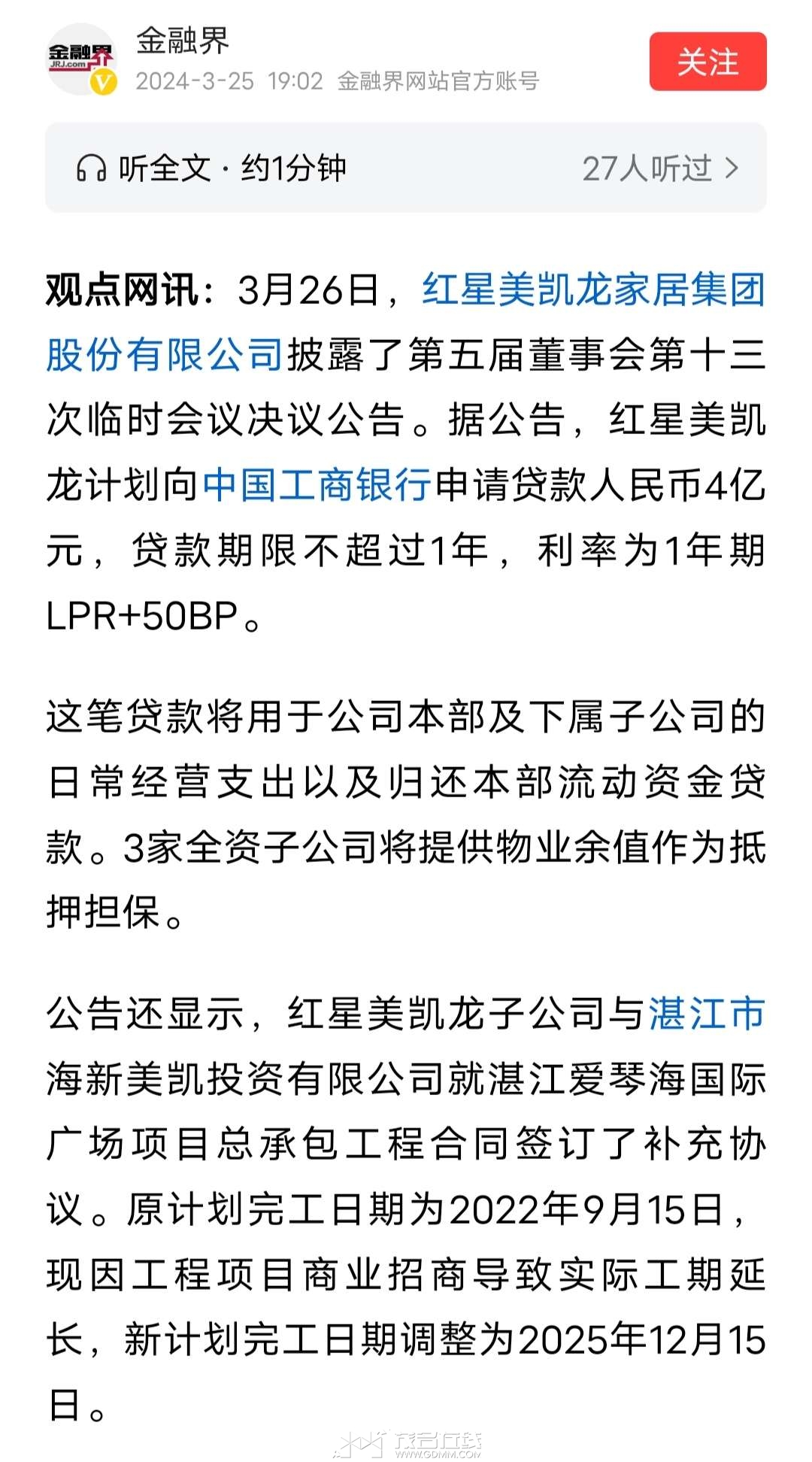
Task: Open the 湛江市 link
Action: click(707, 1014)
